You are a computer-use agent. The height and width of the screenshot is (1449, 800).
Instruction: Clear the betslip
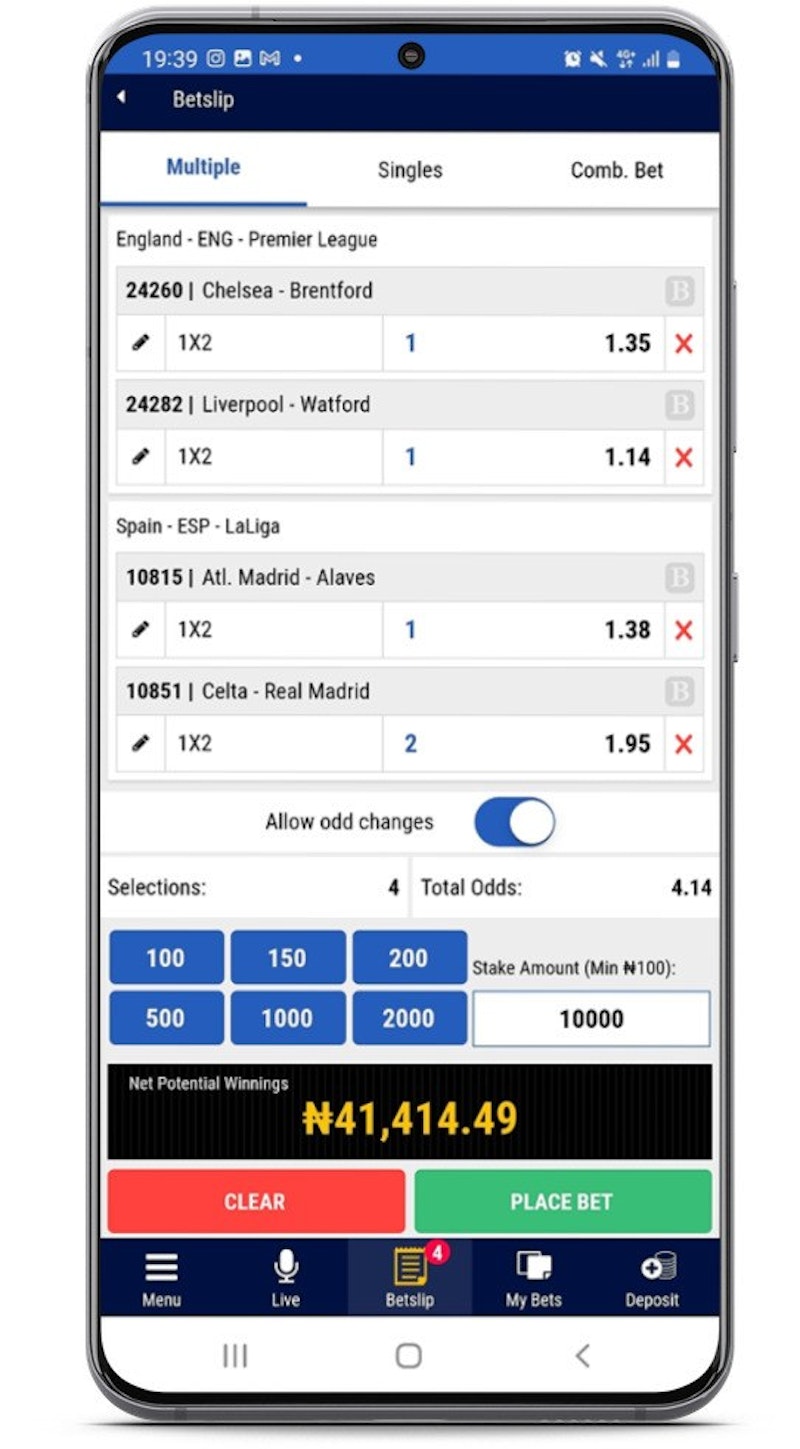click(255, 1201)
